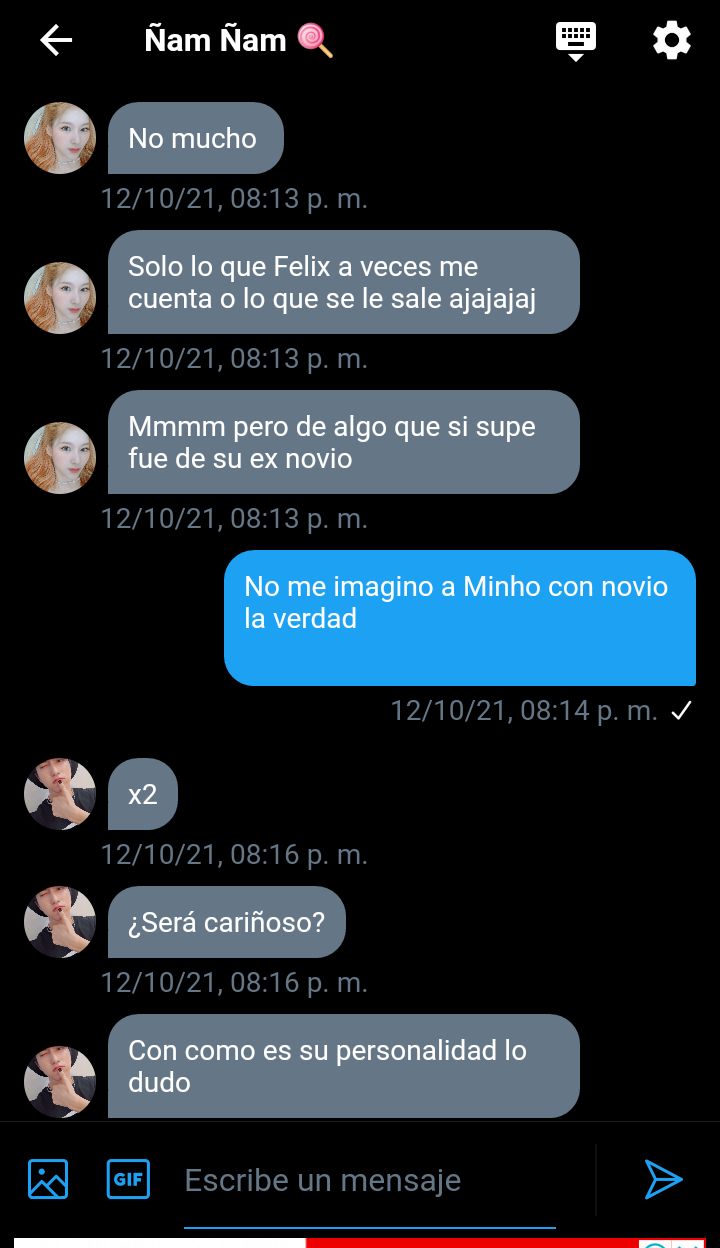
Task: Go back with the arrow icon
Action: [x=56, y=41]
